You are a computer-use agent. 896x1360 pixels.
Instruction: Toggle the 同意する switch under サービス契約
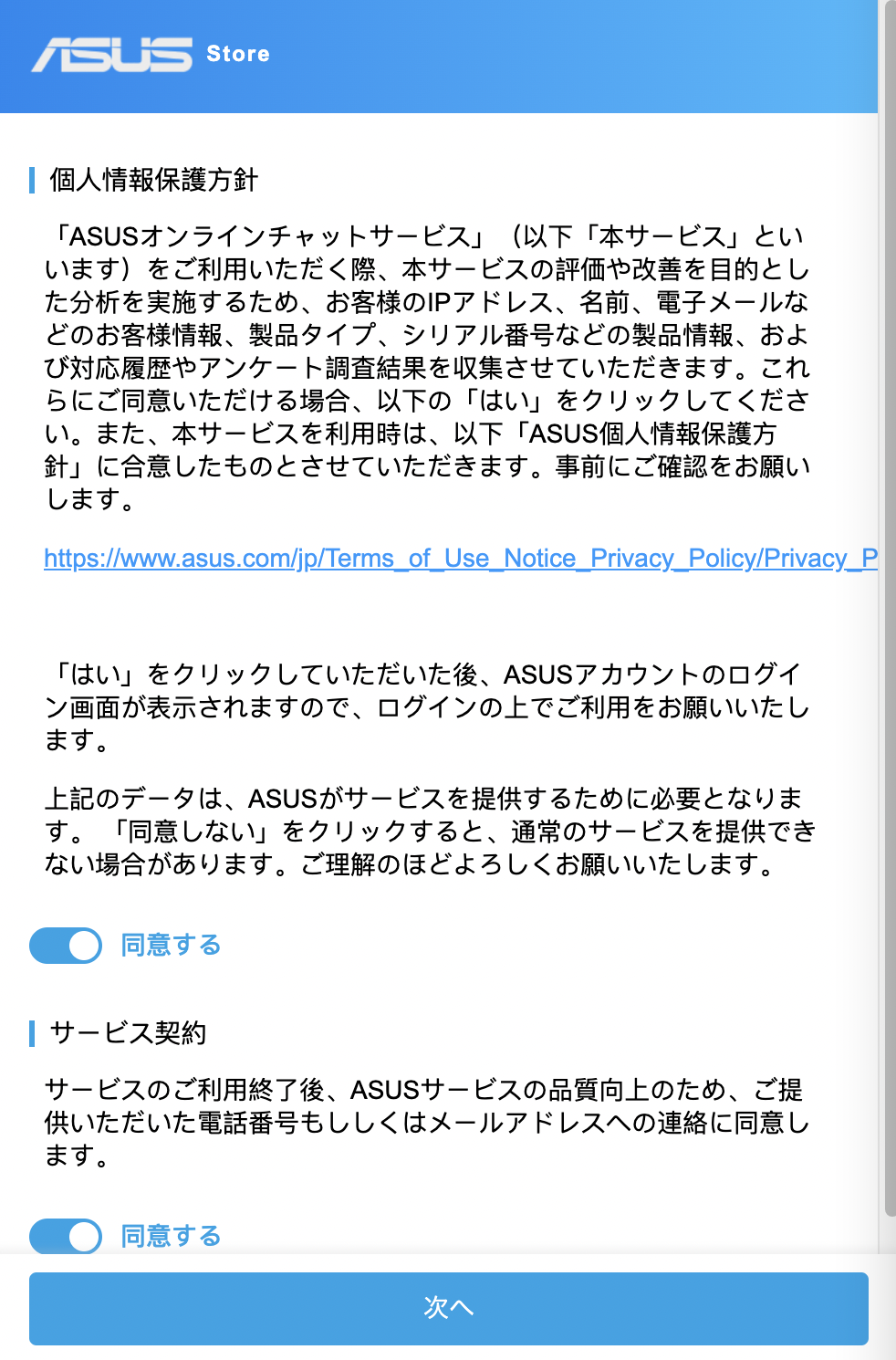[66, 1236]
